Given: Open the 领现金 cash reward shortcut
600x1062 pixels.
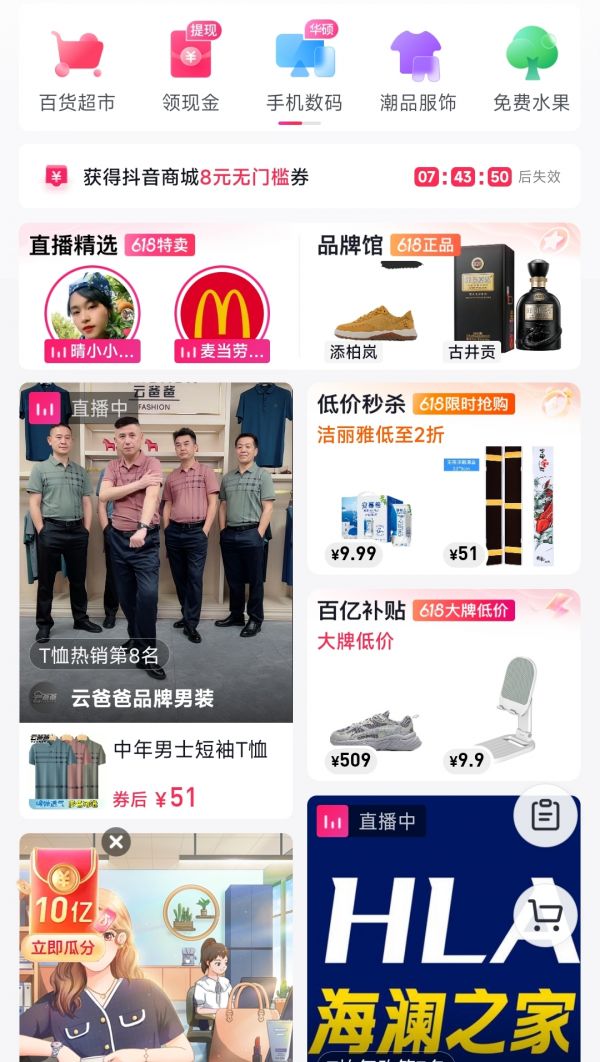Looking at the screenshot, I should pyautogui.click(x=191, y=70).
